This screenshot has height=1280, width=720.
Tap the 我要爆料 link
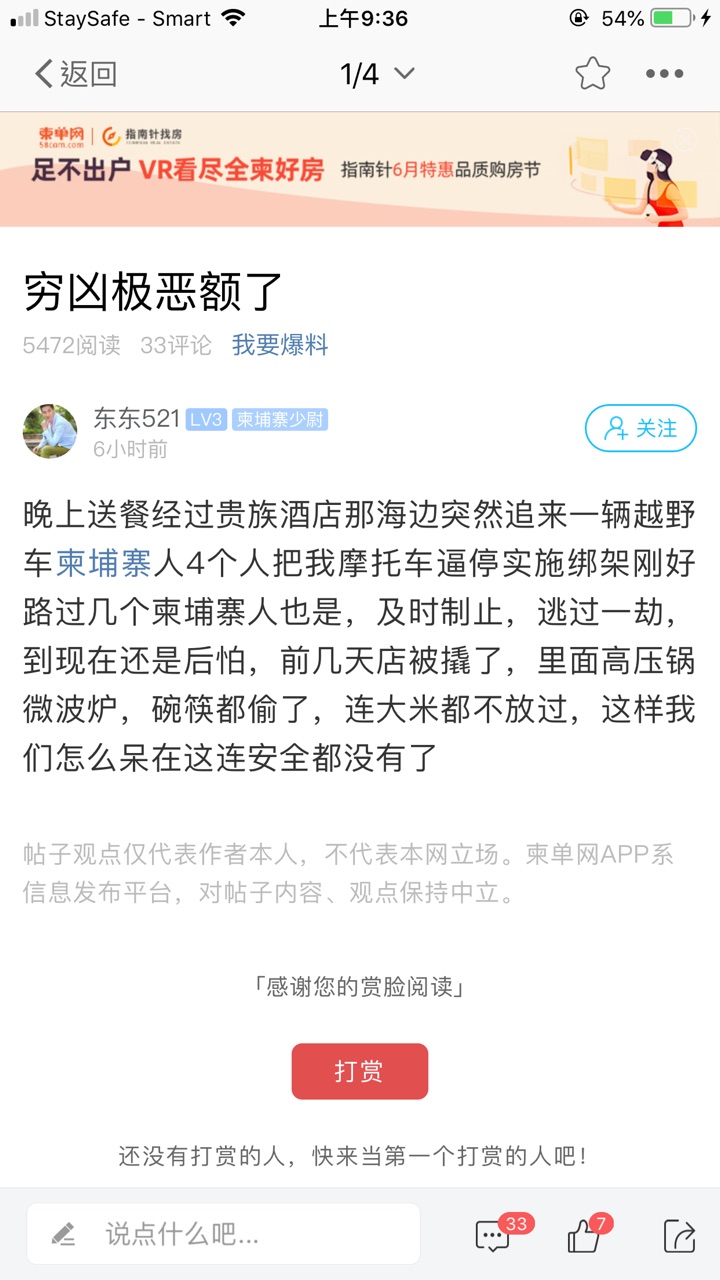pyautogui.click(x=280, y=345)
